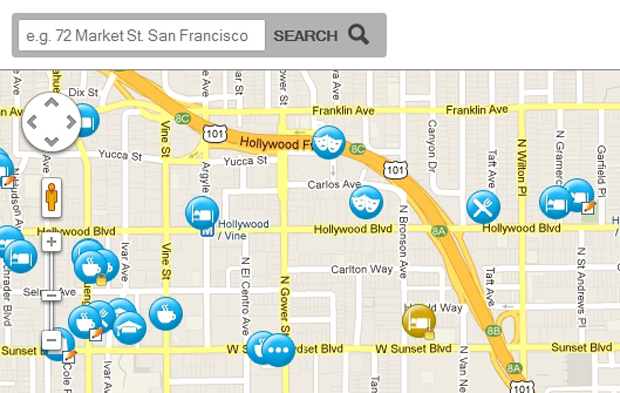
Task: Open the theater marker near Carlos Ave
Action: [366, 202]
